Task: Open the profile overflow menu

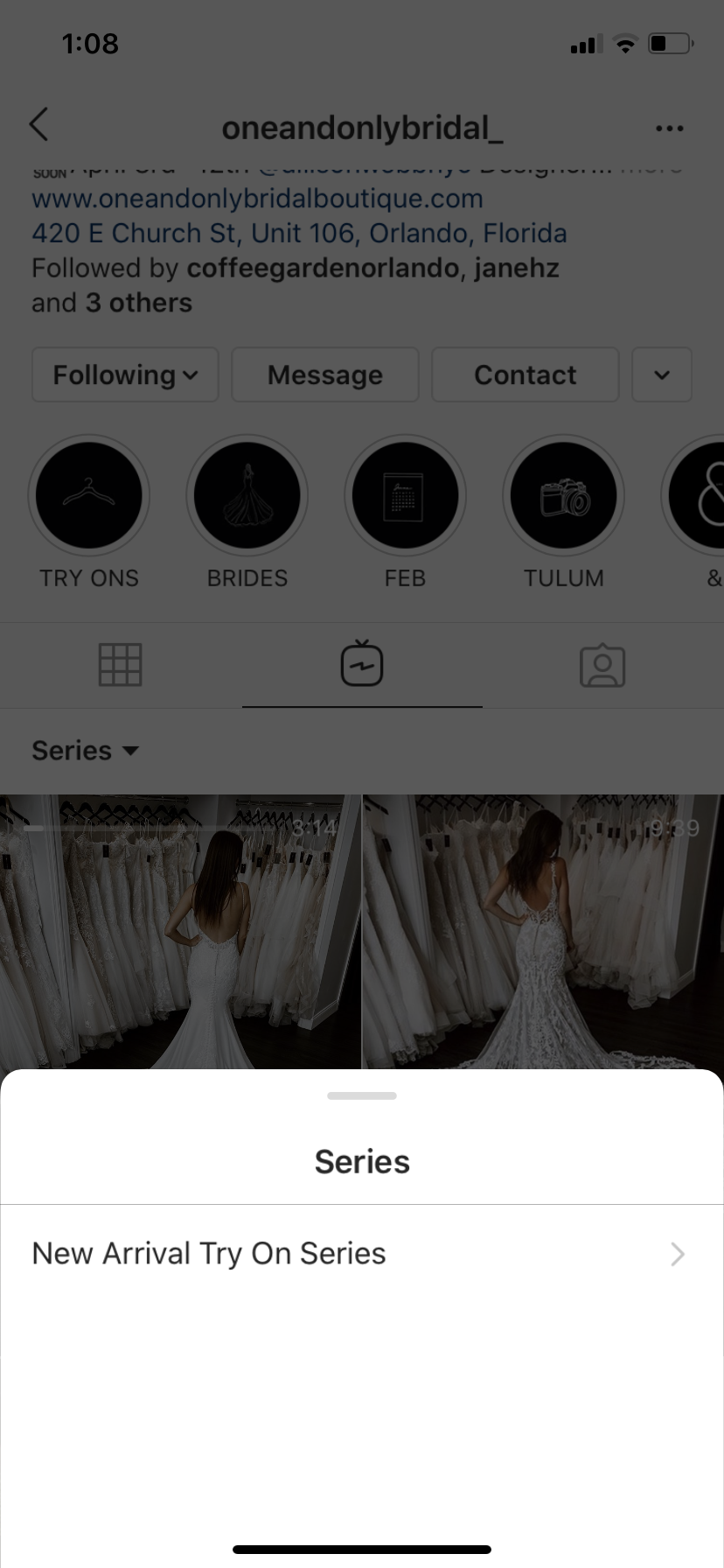Action: tap(669, 129)
